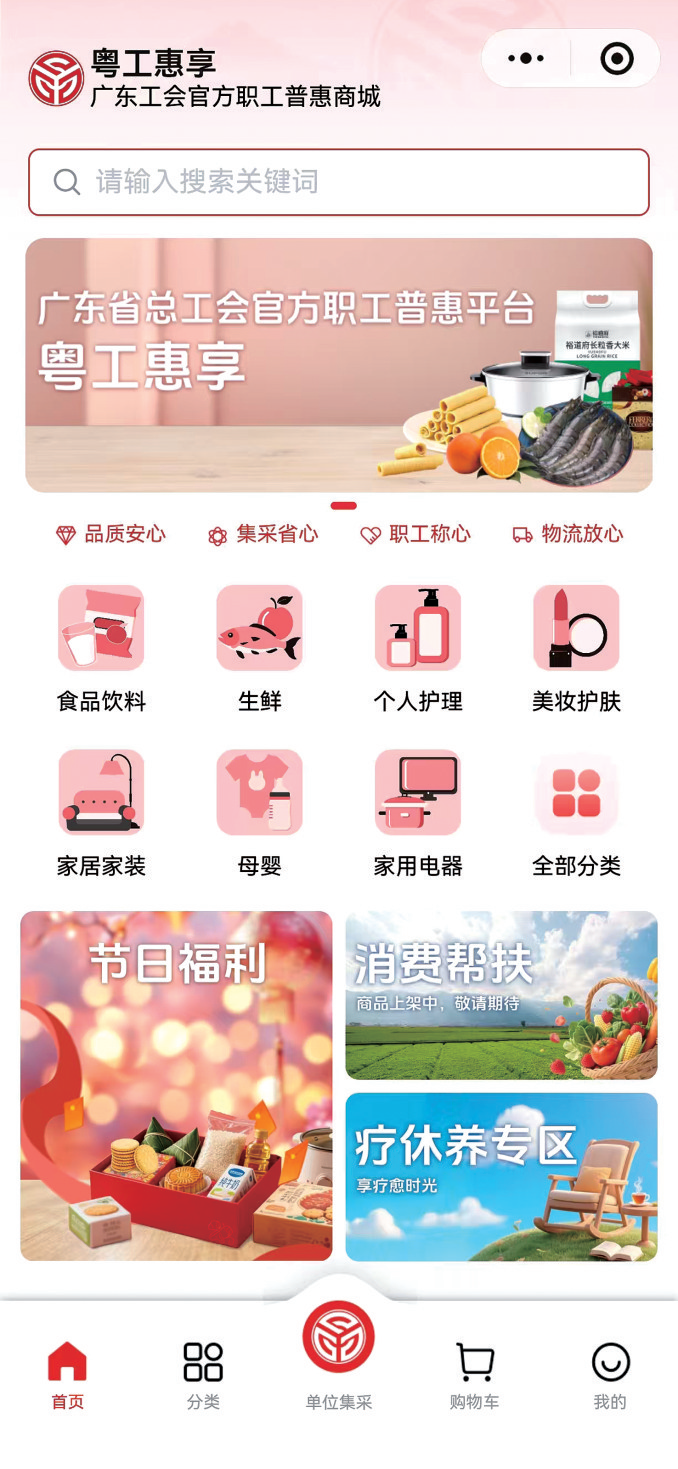The height and width of the screenshot is (1469, 678).
Task: Open the 节日福利 holiday benefits card
Action: pos(176,1085)
